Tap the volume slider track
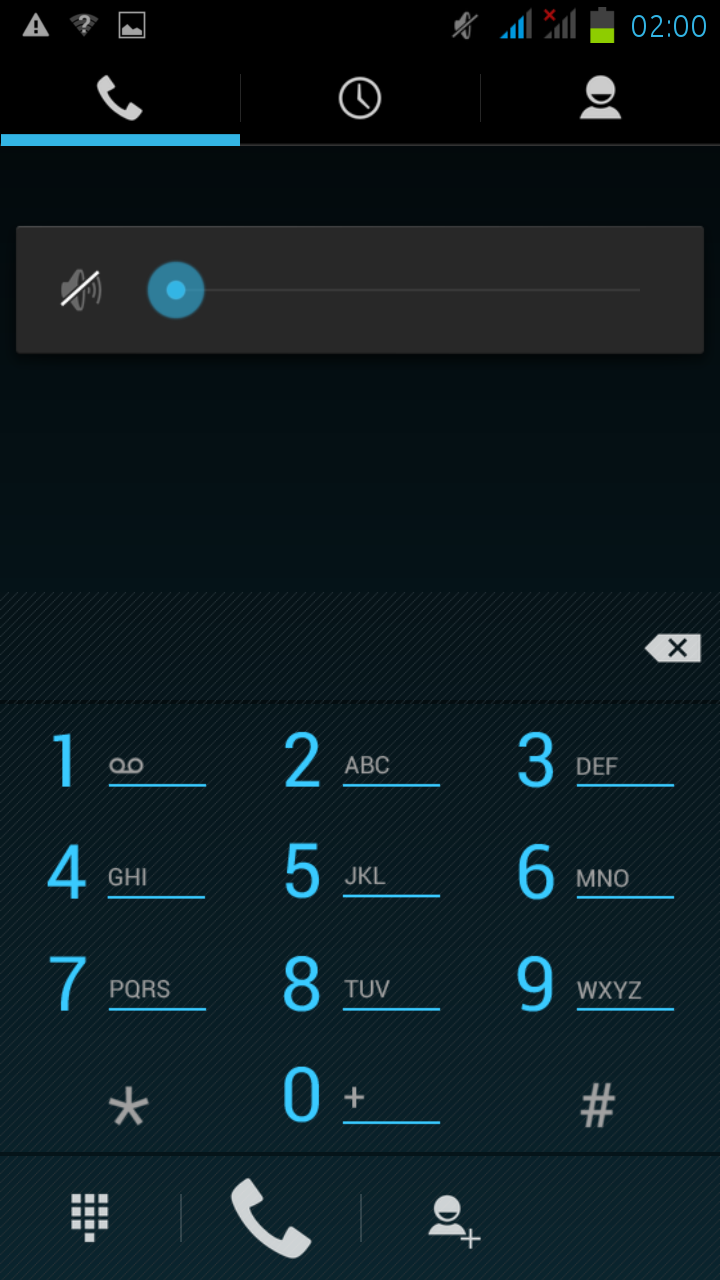This screenshot has height=1280, width=720. coord(420,290)
